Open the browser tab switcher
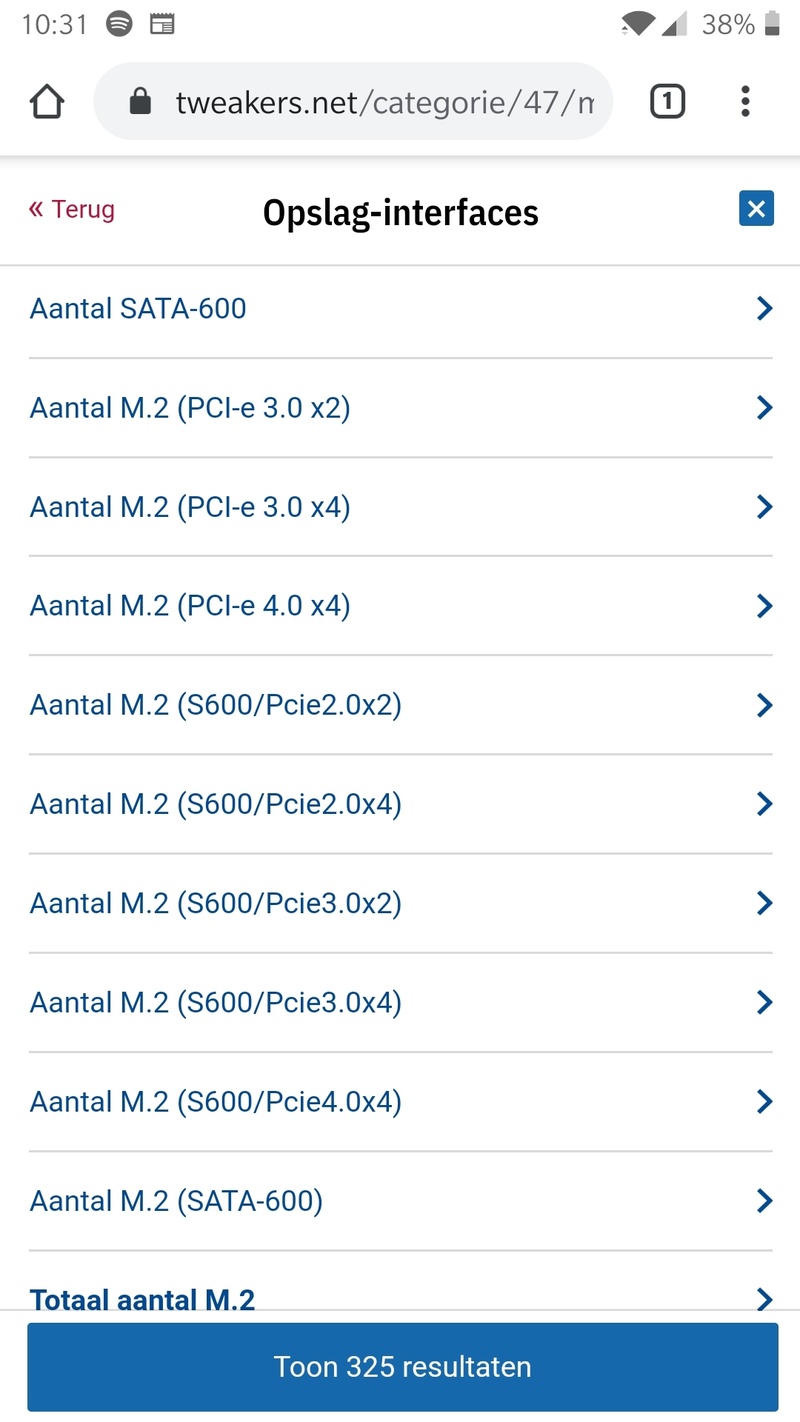Viewport: 800px width, 1422px height. coord(667,102)
